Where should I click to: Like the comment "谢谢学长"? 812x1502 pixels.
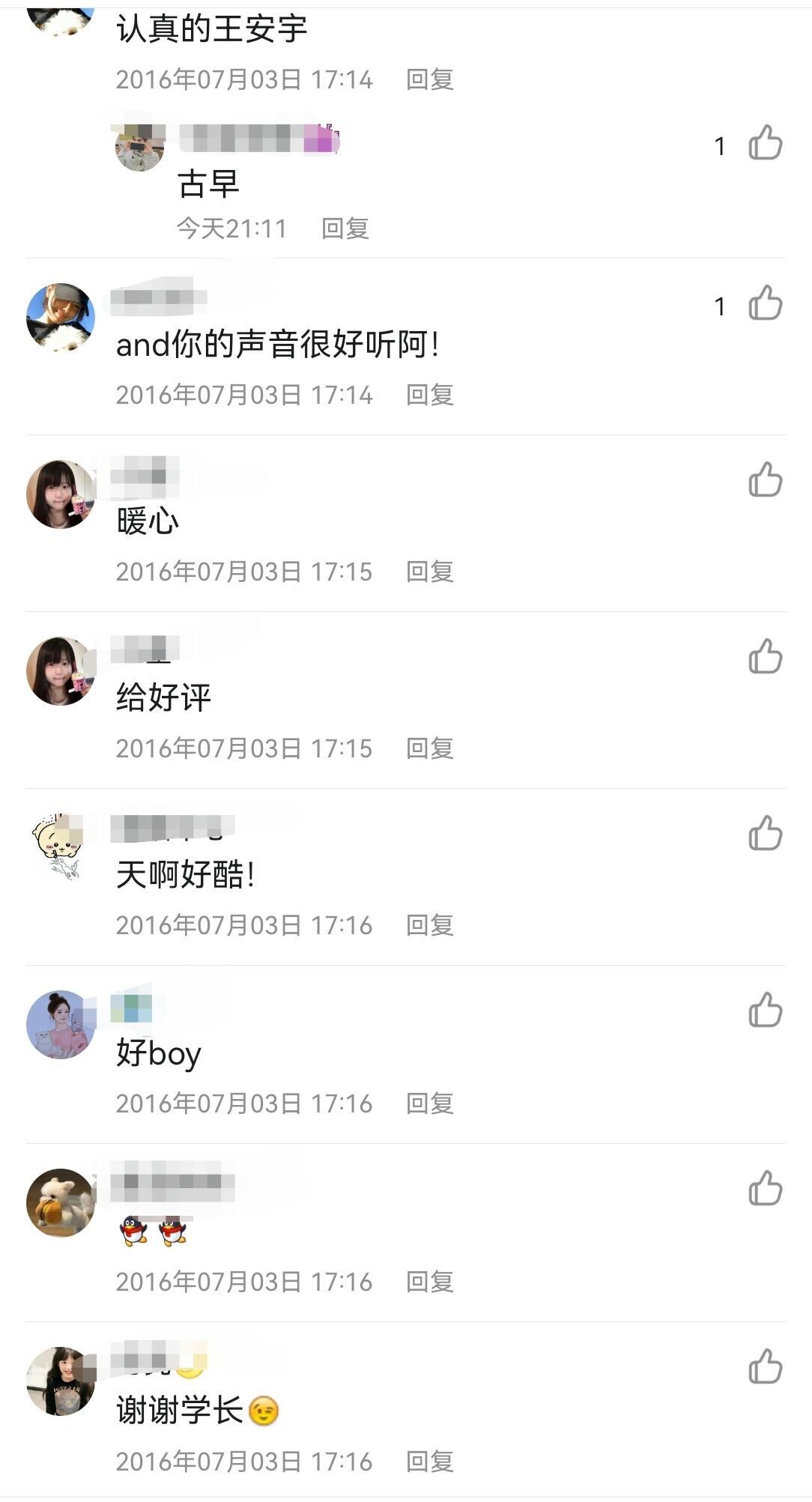point(765,1367)
